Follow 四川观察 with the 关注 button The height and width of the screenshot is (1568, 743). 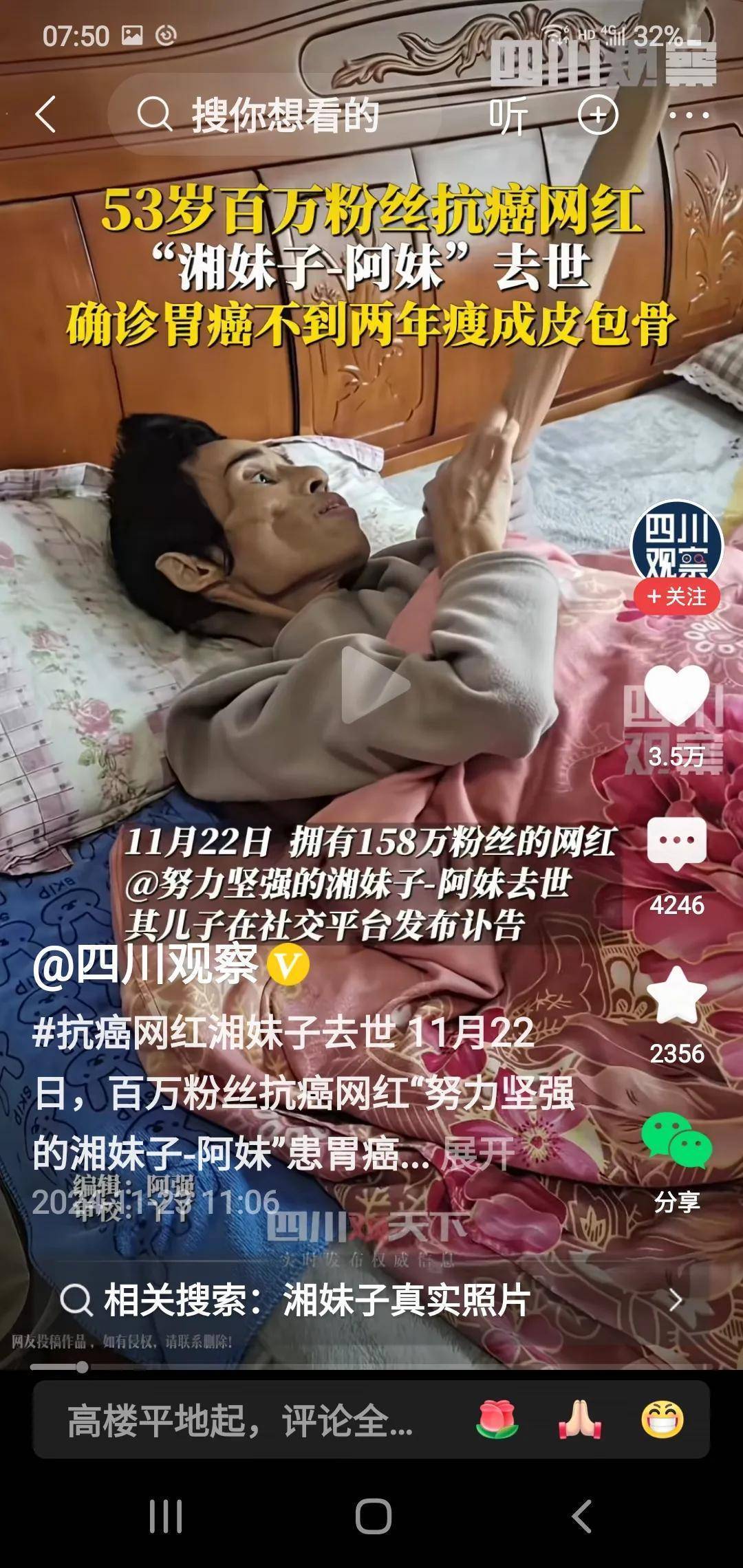[677, 596]
